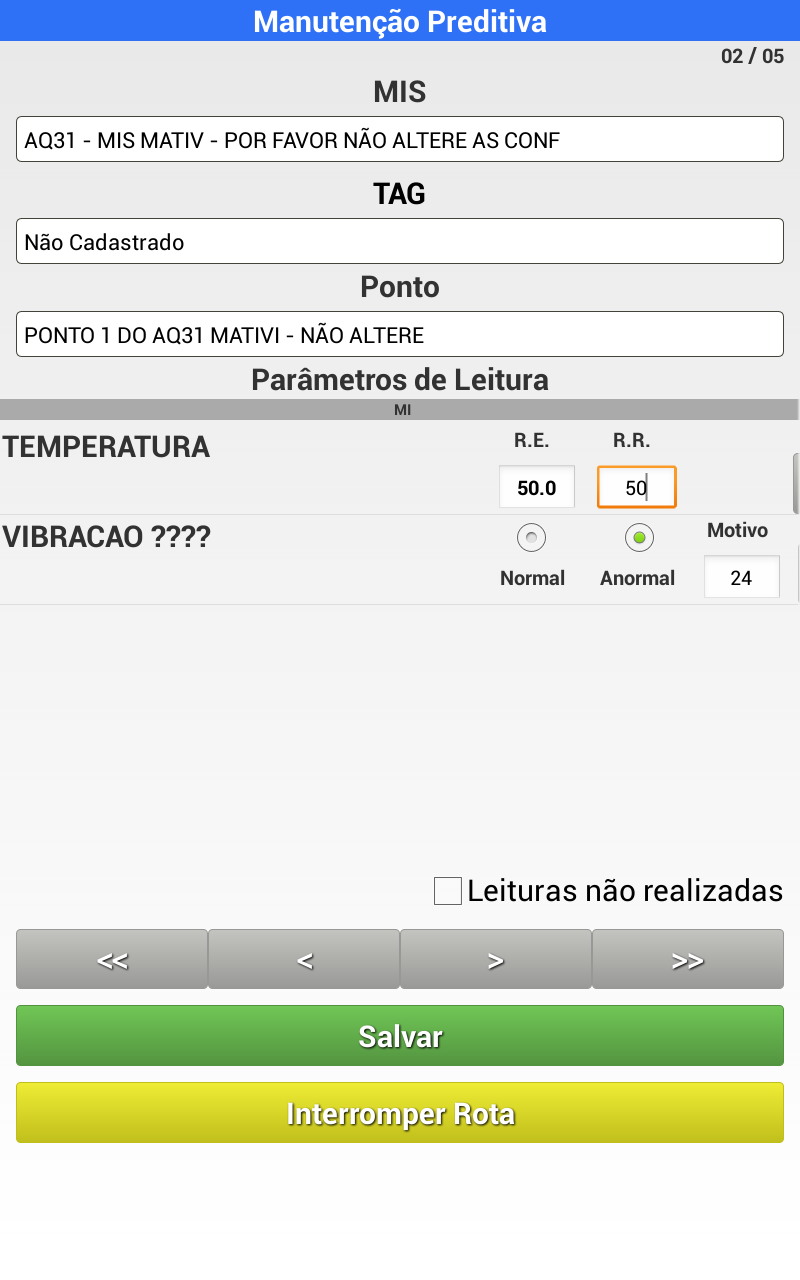Tap the TAG field Não Cadastrado
The image size is (800, 1280).
pos(400,241)
